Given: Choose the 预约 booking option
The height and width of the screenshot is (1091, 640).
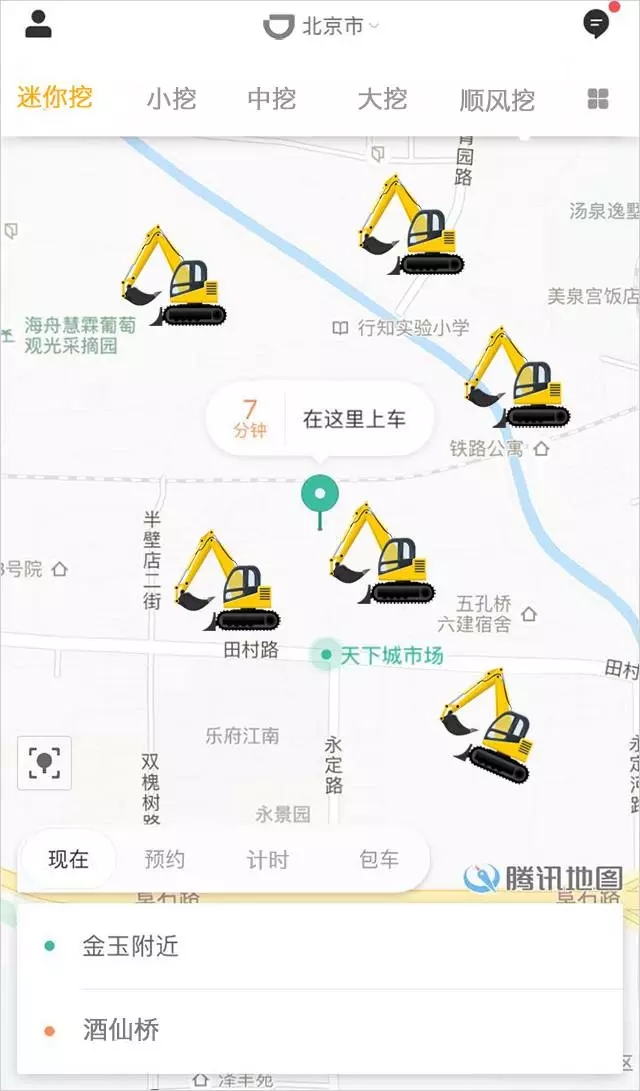Looking at the screenshot, I should (164, 859).
